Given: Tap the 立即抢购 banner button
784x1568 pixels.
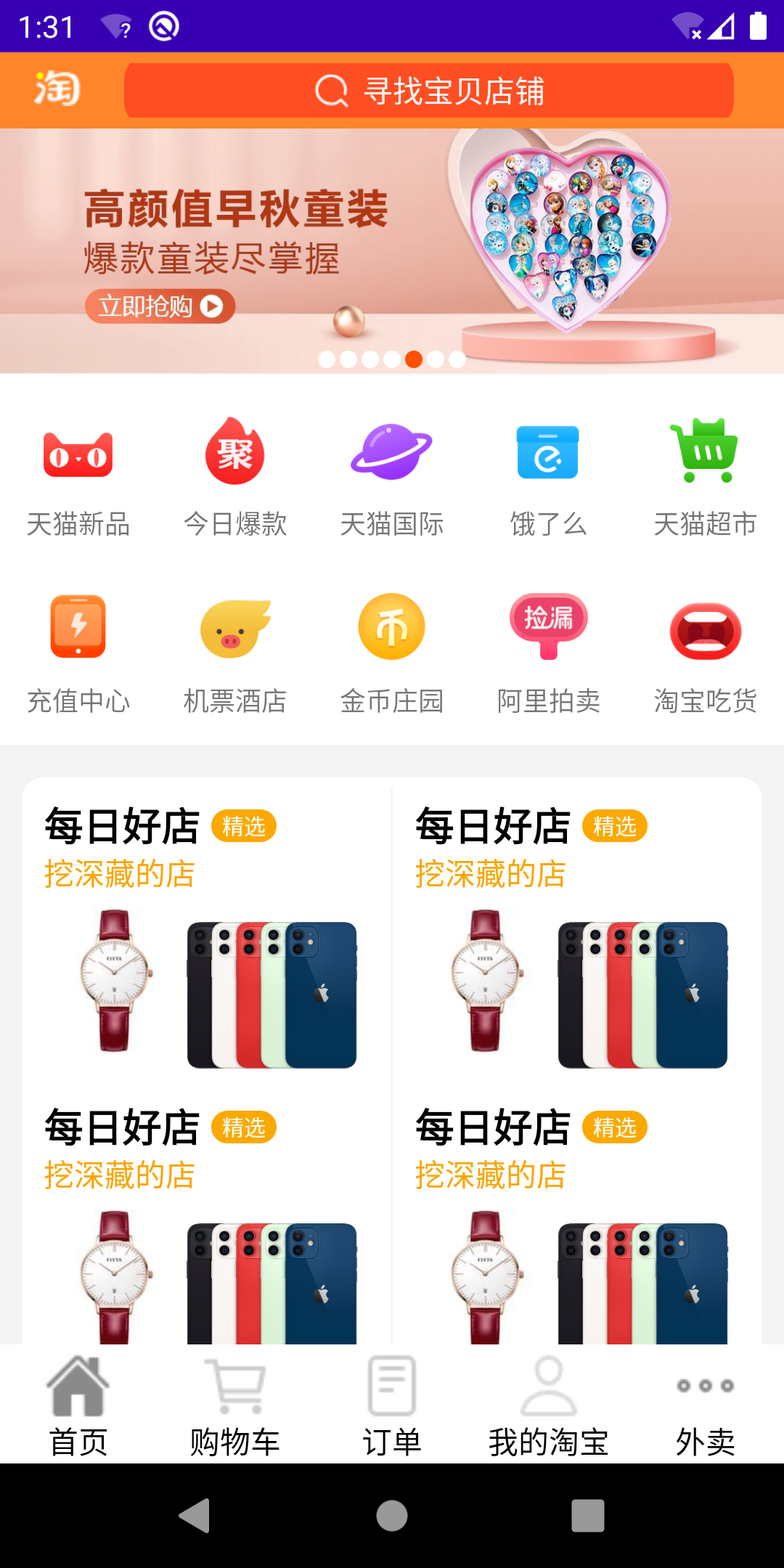Looking at the screenshot, I should pyautogui.click(x=160, y=306).
